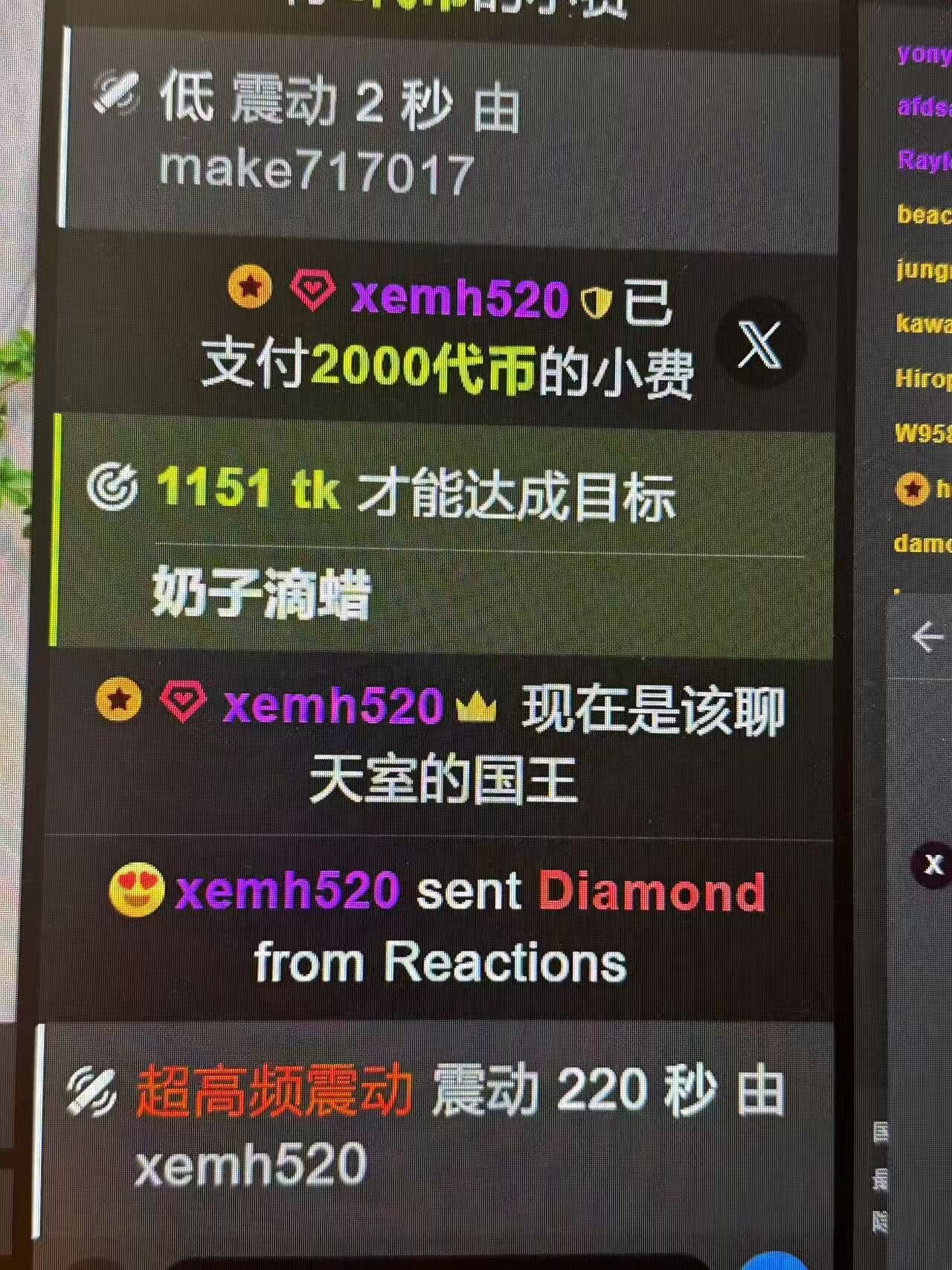952x1270 pixels.
Task: Open xemh520's profile from the 2000-token tip message
Action: 459,298
